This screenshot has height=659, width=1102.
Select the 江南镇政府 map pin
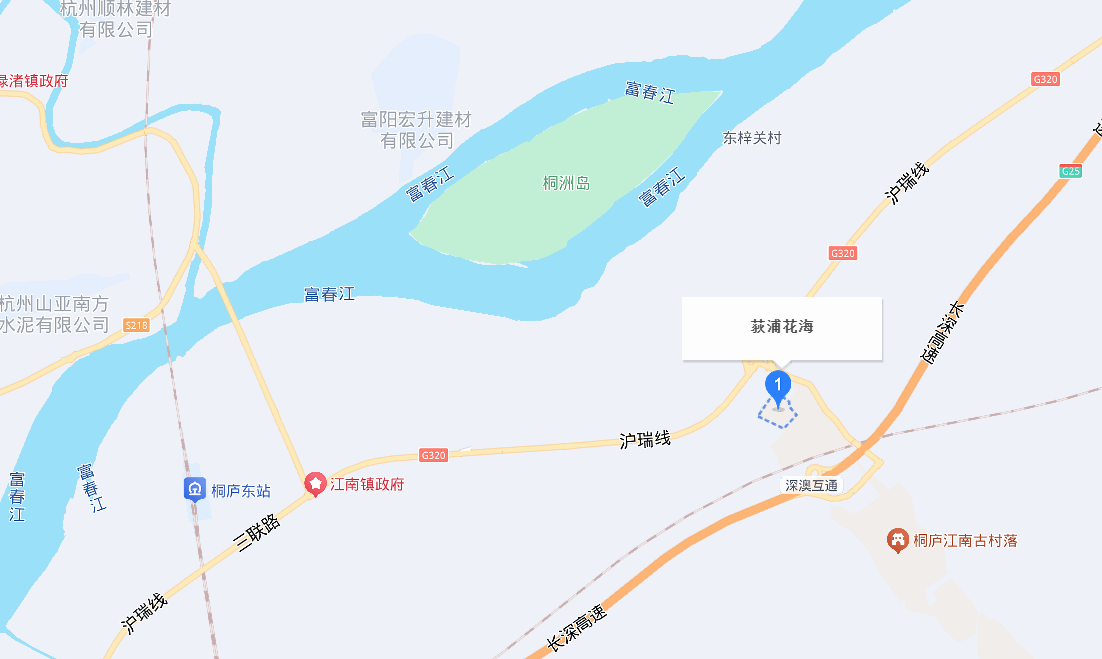point(316,485)
